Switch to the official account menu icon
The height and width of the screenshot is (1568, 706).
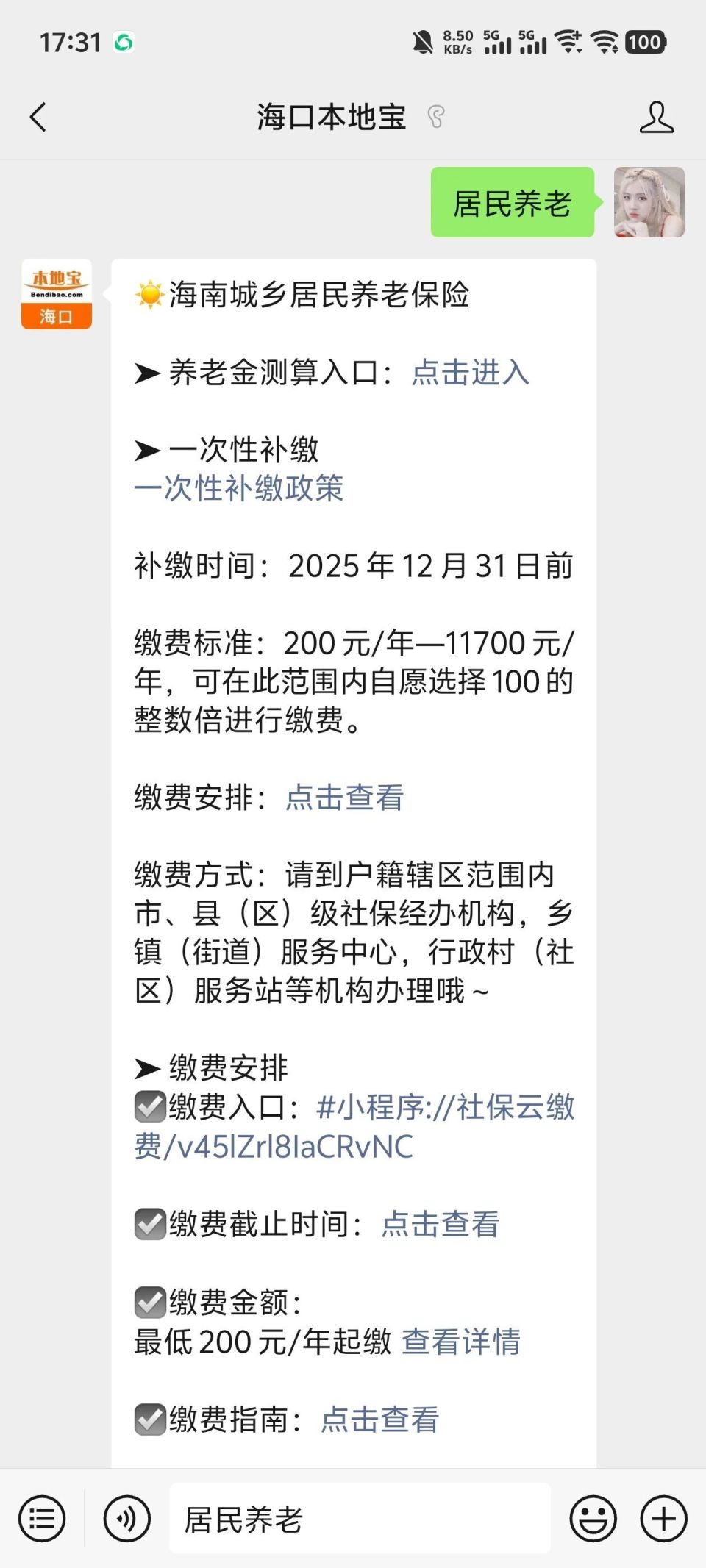(x=42, y=1518)
